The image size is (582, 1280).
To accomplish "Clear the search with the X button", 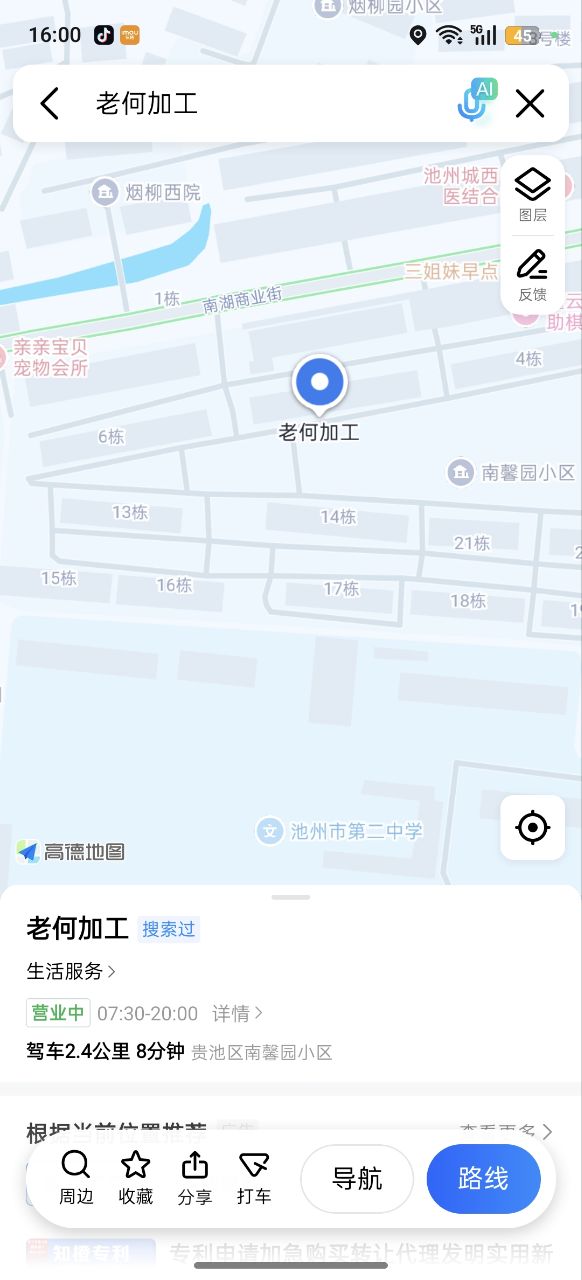I will point(530,103).
